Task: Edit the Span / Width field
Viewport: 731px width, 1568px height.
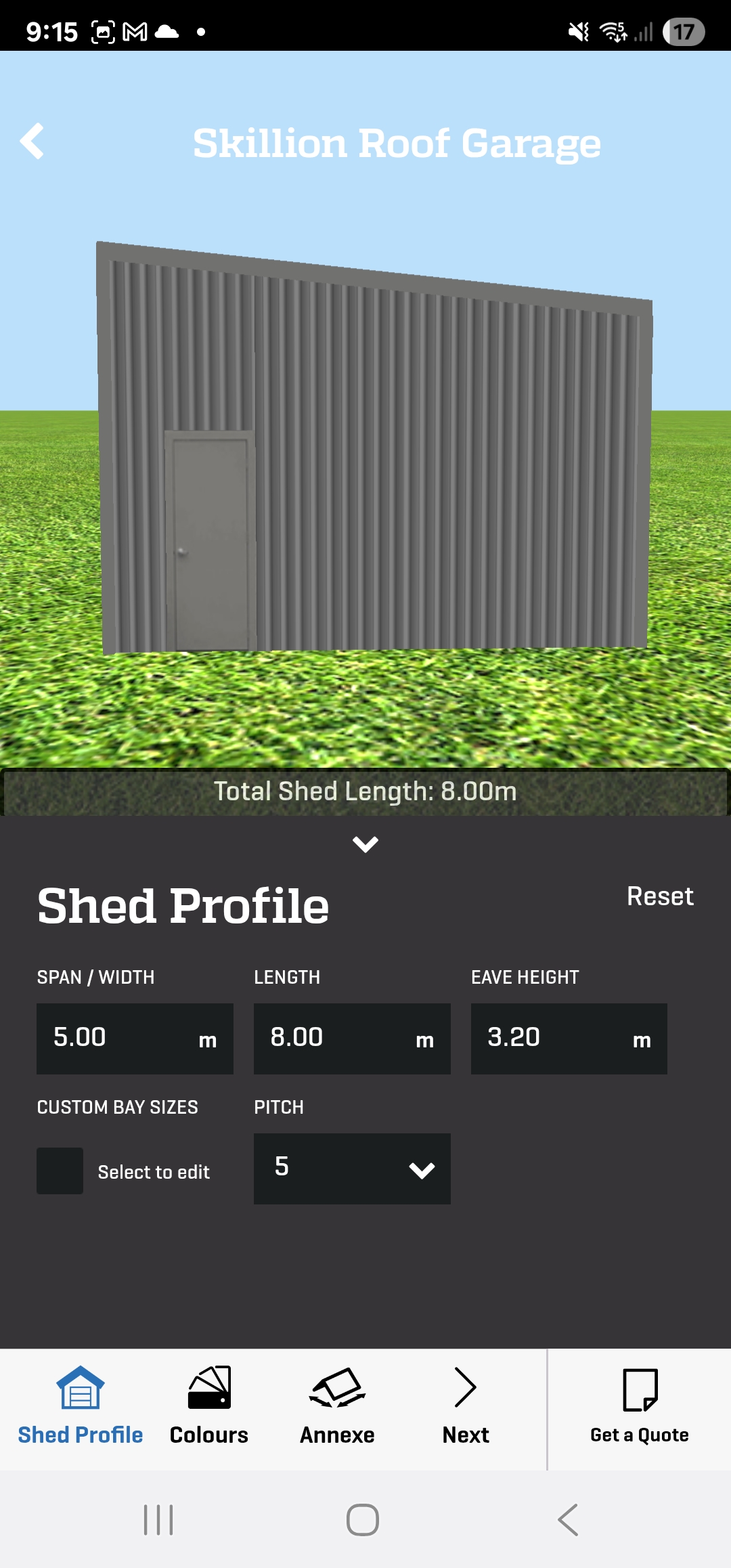Action: click(x=135, y=1039)
